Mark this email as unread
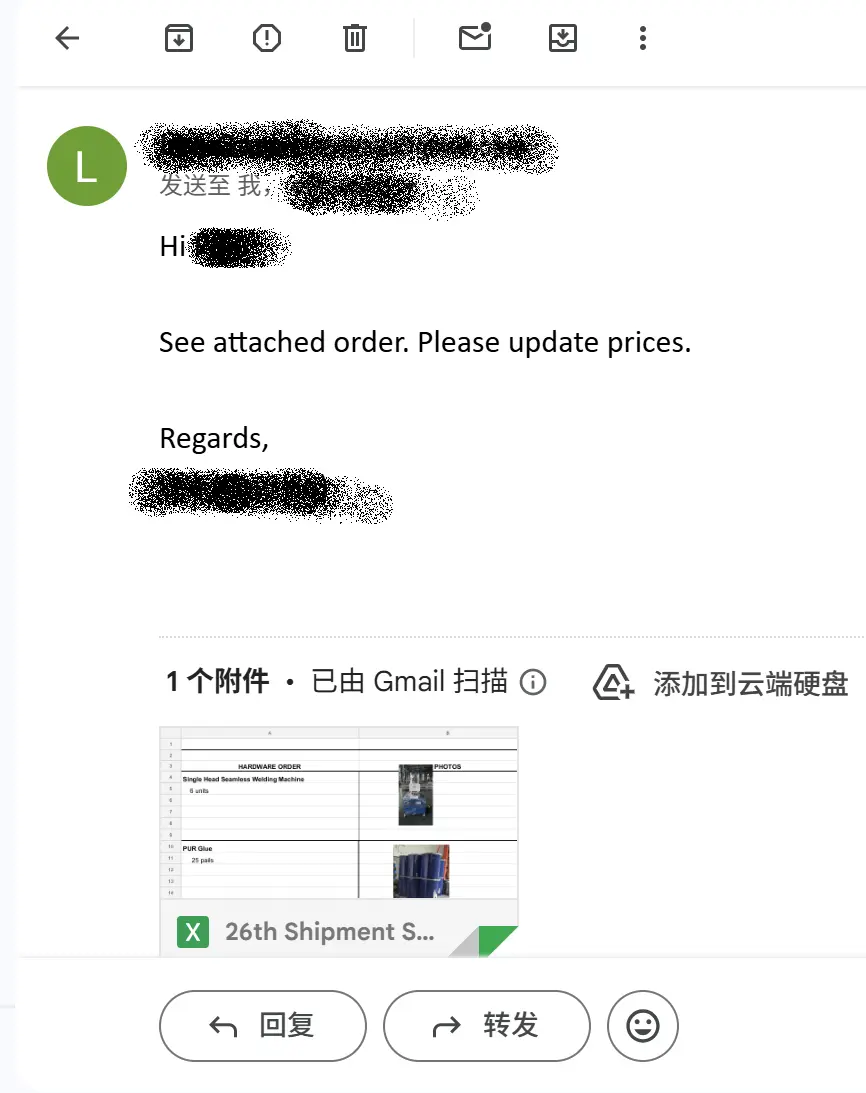 (475, 38)
